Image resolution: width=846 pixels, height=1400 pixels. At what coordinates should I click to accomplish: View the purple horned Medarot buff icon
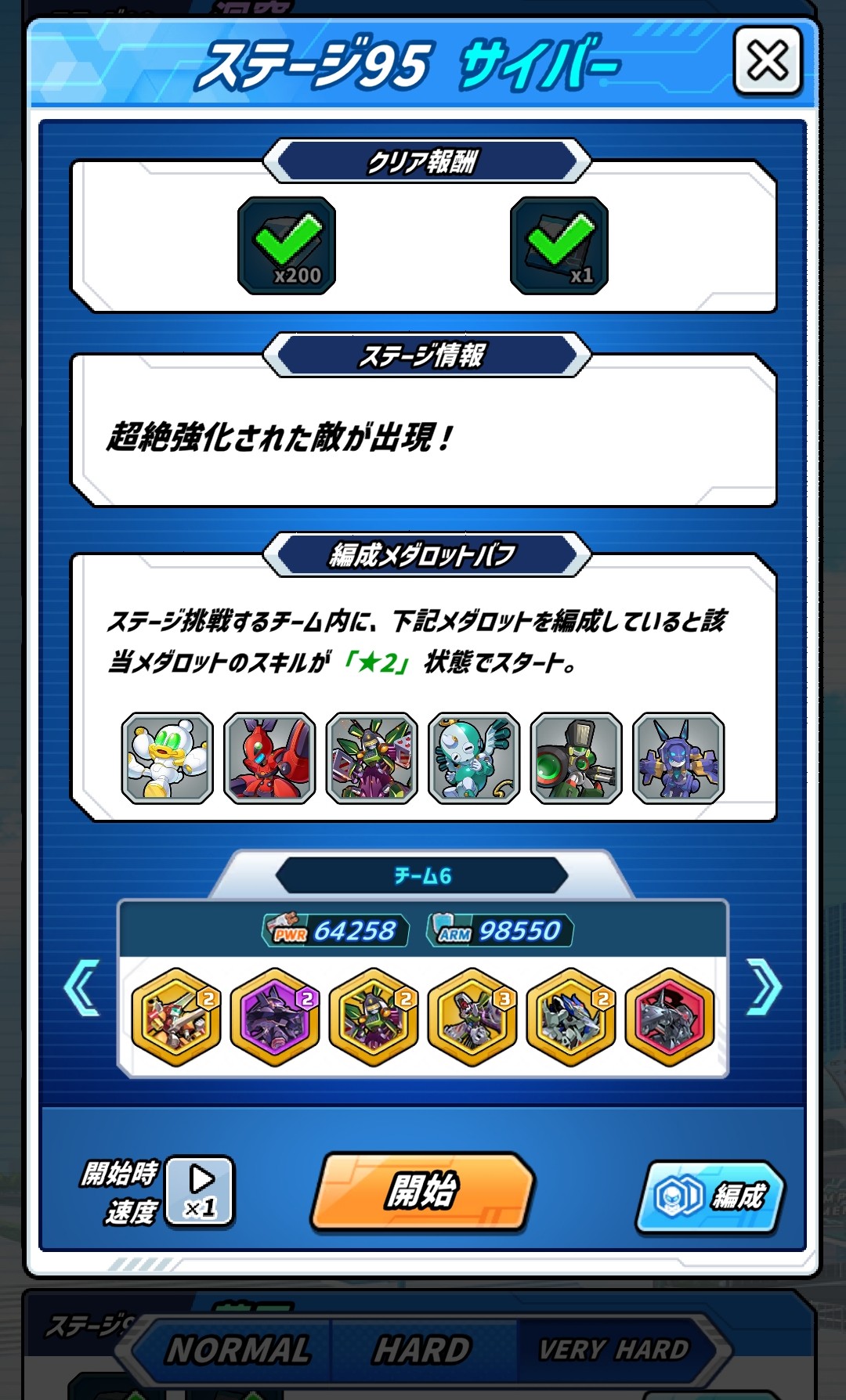678,758
